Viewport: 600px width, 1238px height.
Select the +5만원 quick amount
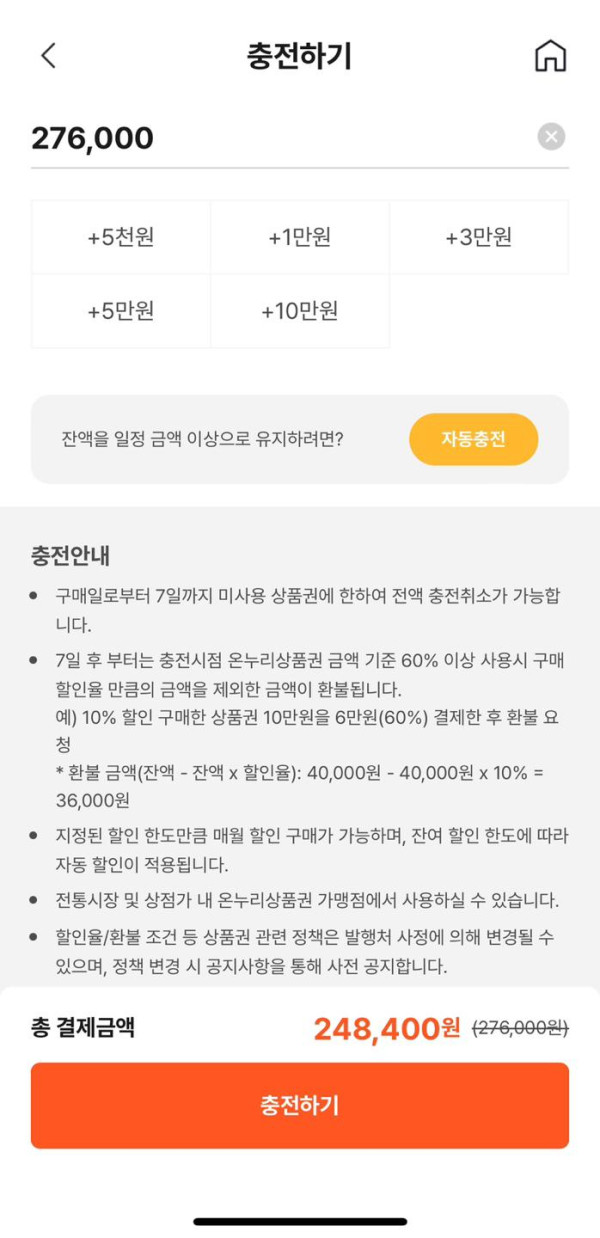121,311
